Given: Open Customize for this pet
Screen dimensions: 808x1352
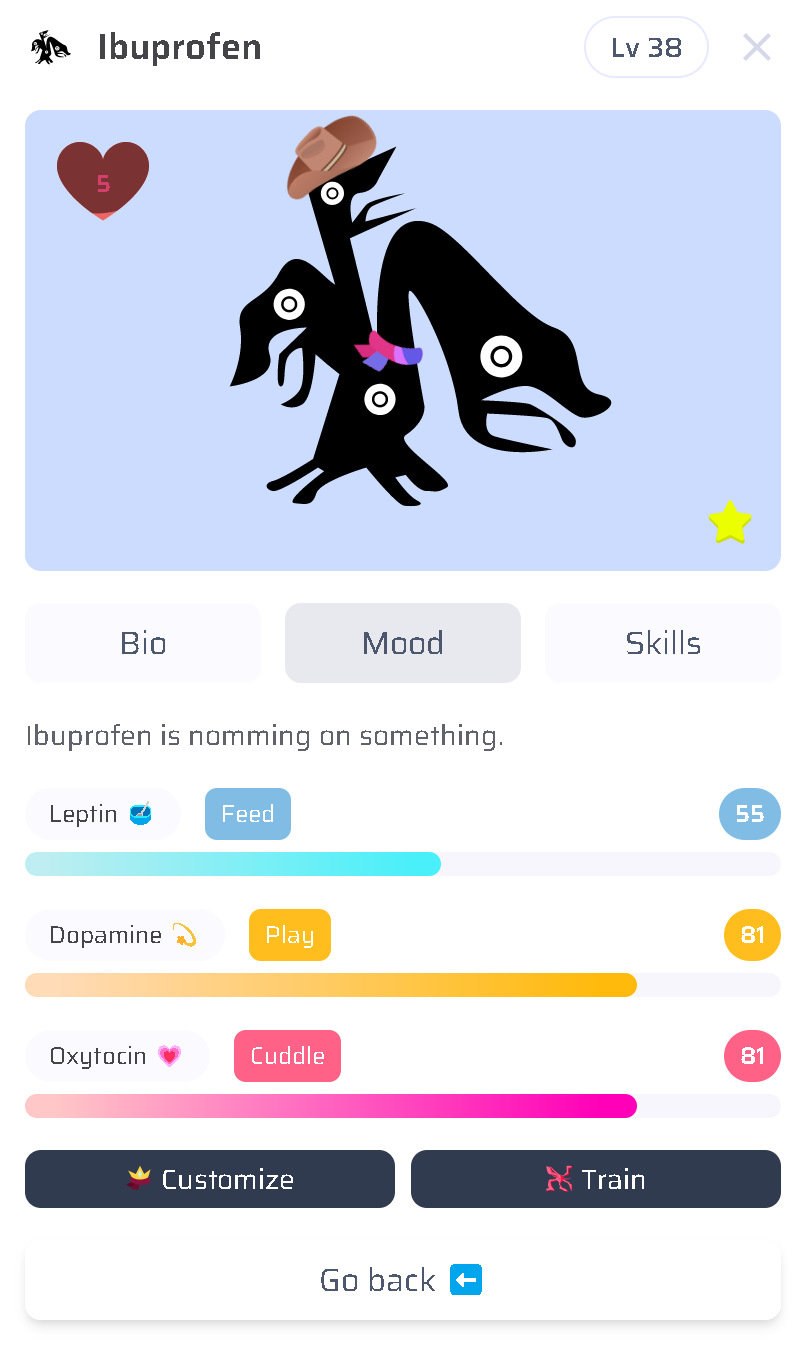Looking at the screenshot, I should pos(210,1179).
